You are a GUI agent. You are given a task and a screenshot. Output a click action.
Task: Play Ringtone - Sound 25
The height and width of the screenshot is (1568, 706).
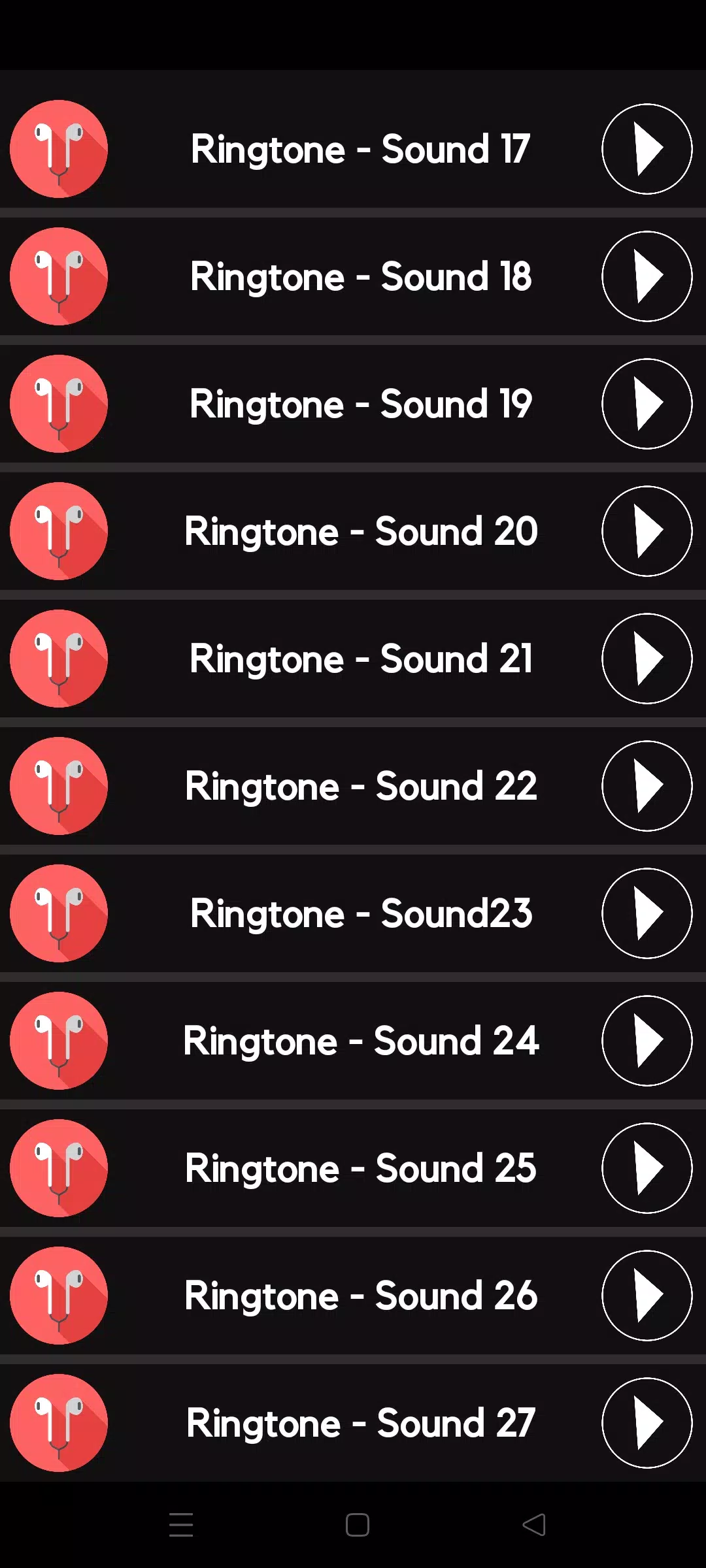point(647,1168)
